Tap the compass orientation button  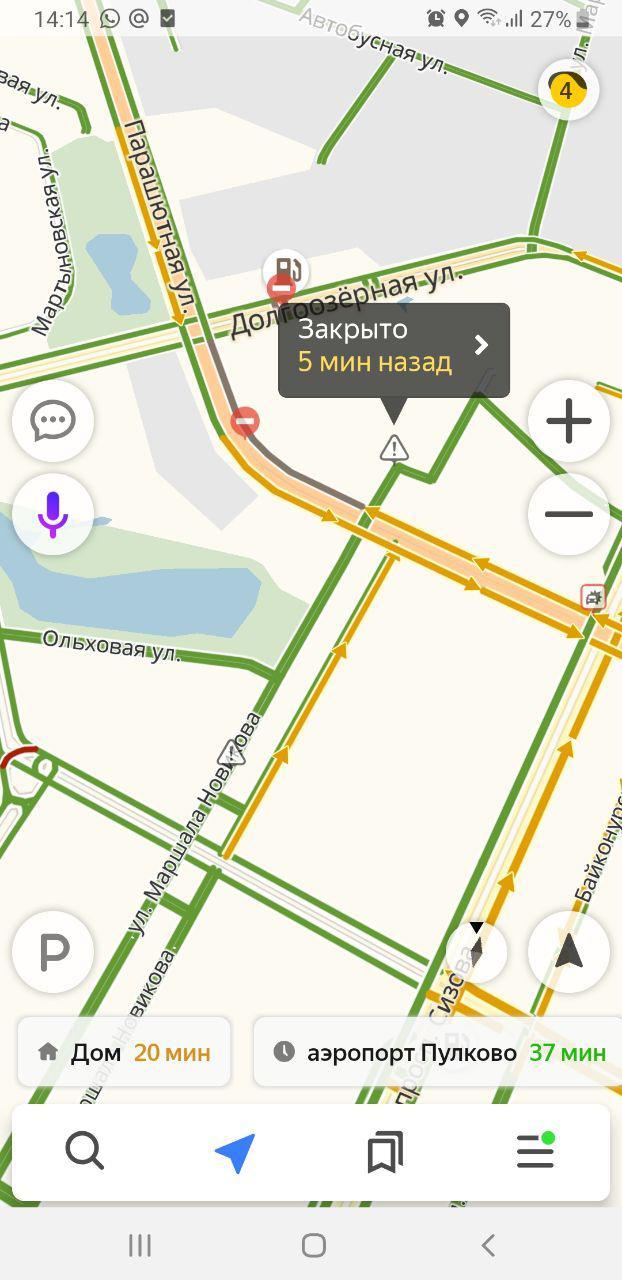476,950
